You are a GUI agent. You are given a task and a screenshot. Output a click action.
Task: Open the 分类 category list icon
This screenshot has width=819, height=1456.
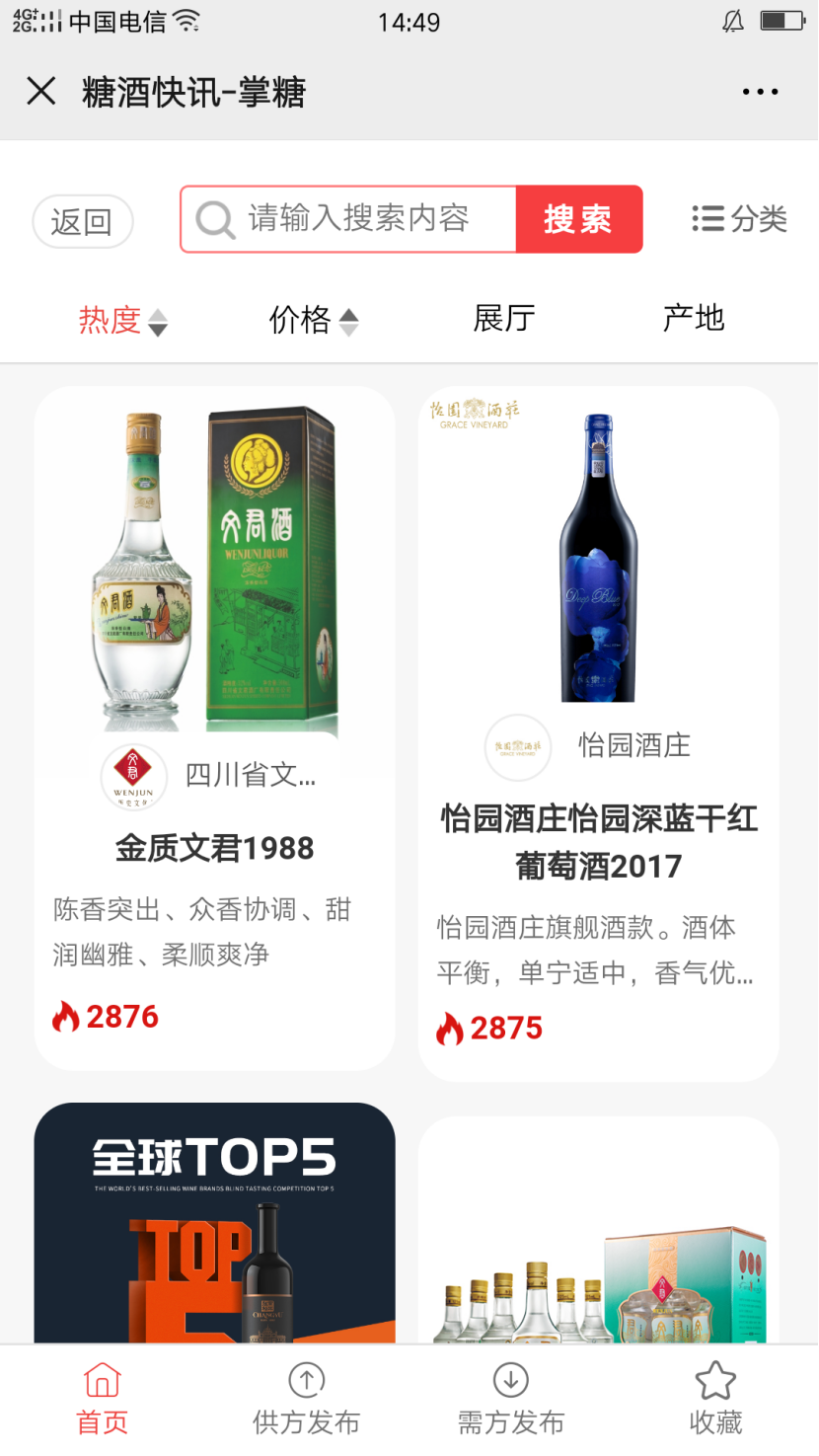click(708, 219)
